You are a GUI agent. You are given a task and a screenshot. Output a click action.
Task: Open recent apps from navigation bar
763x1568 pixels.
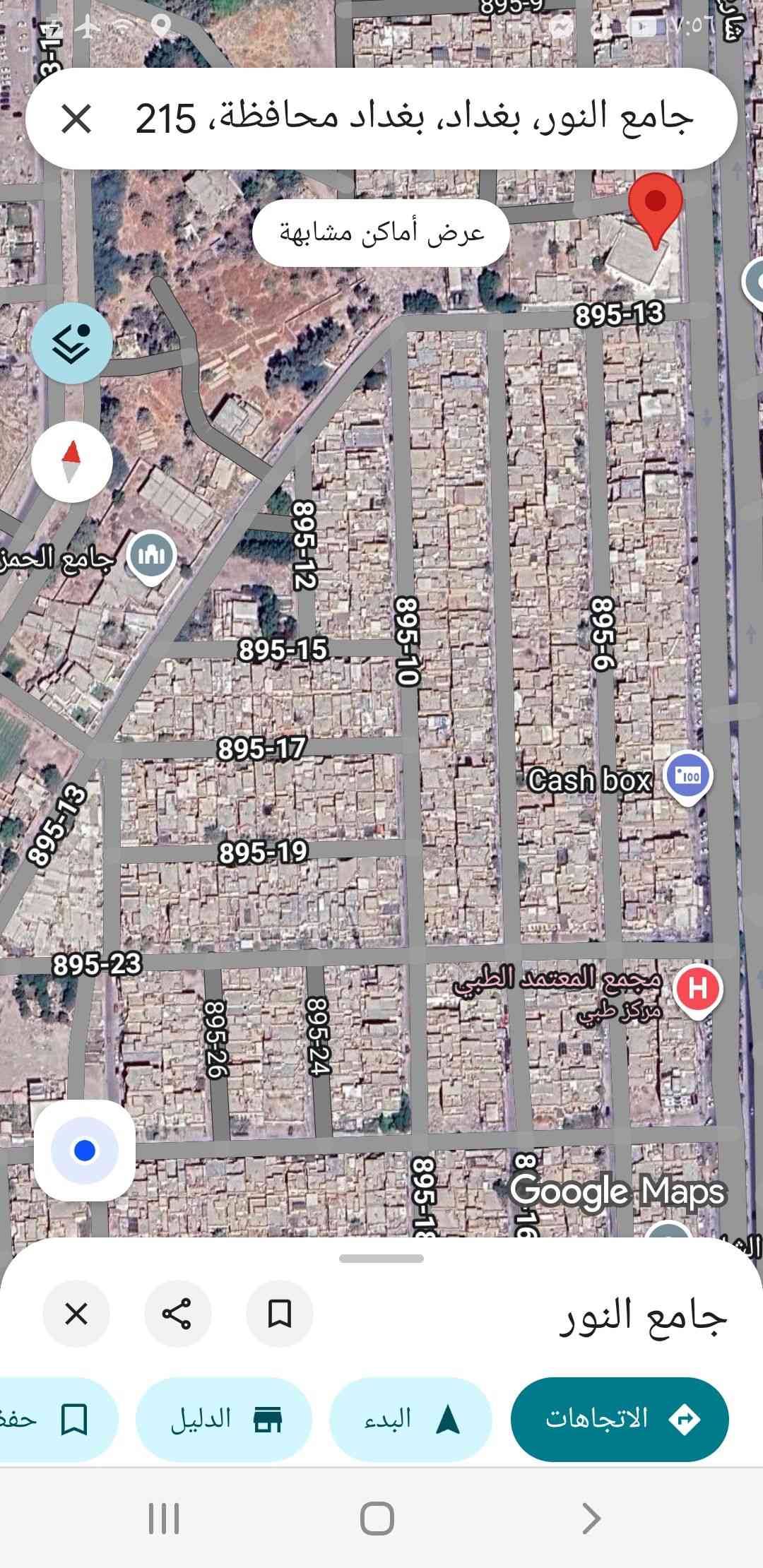tap(164, 1518)
